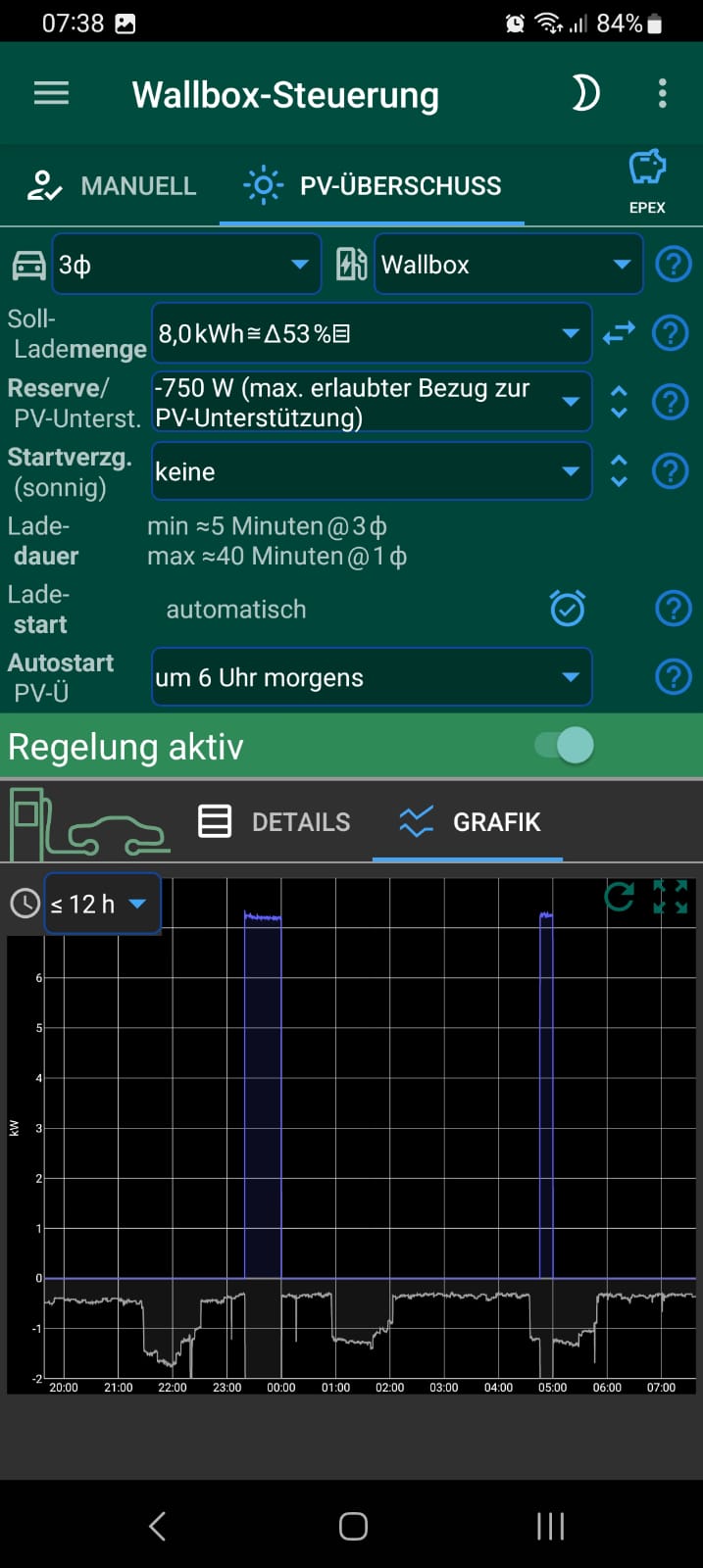Viewport: 703px width, 1568px height.
Task: Open the Soll-Lademenge 8,0 kWh dropdown
Action: click(x=371, y=334)
